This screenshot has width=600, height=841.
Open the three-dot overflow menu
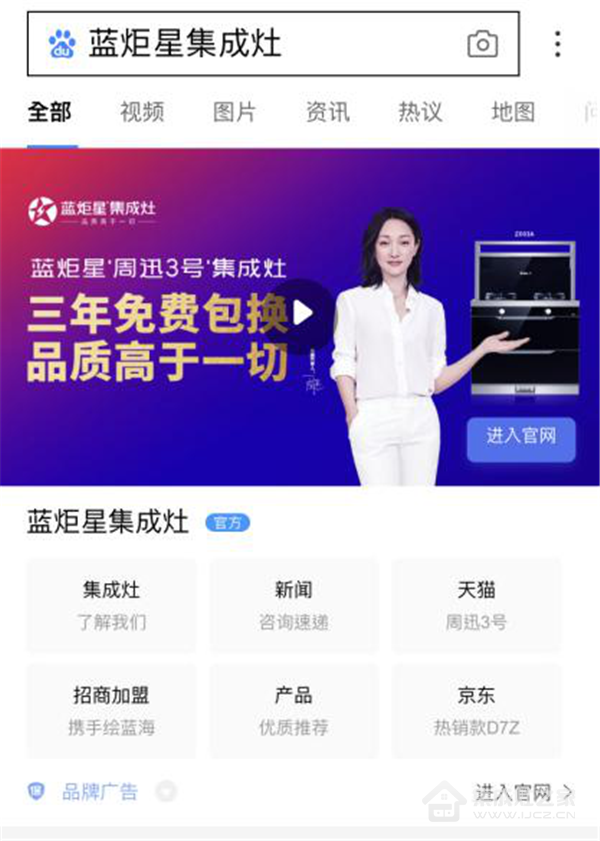pos(557,44)
